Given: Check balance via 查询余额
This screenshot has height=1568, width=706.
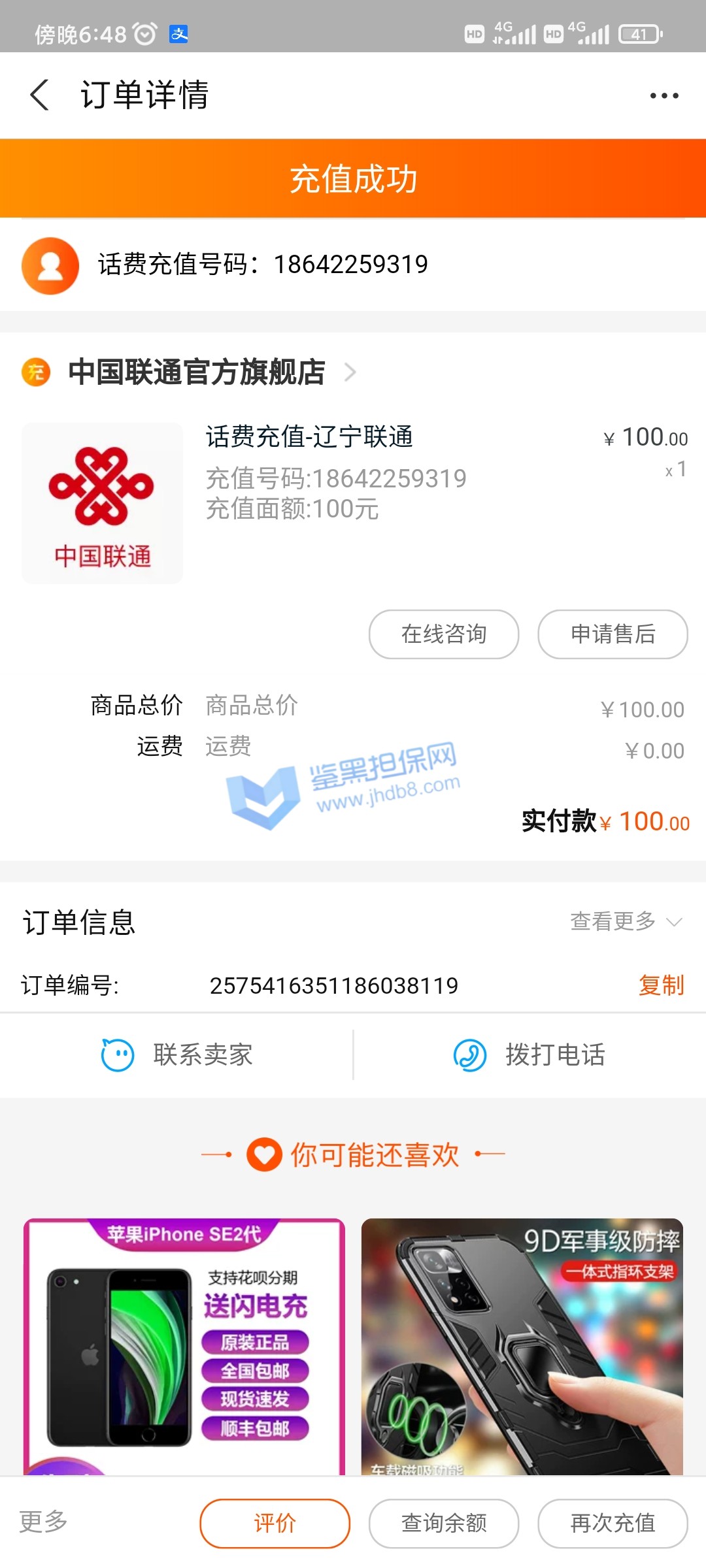Looking at the screenshot, I should click(444, 1524).
